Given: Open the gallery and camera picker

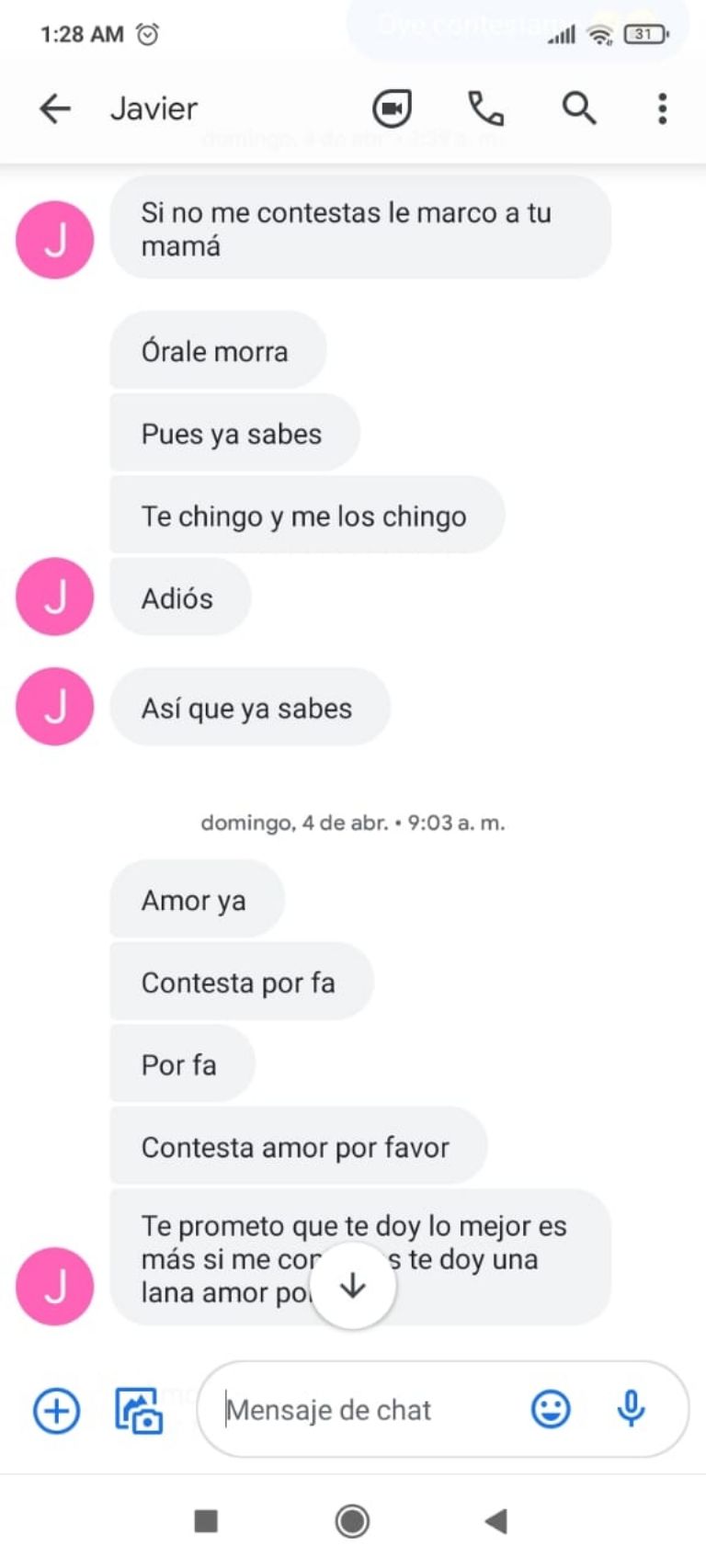Looking at the screenshot, I should pyautogui.click(x=139, y=1410).
